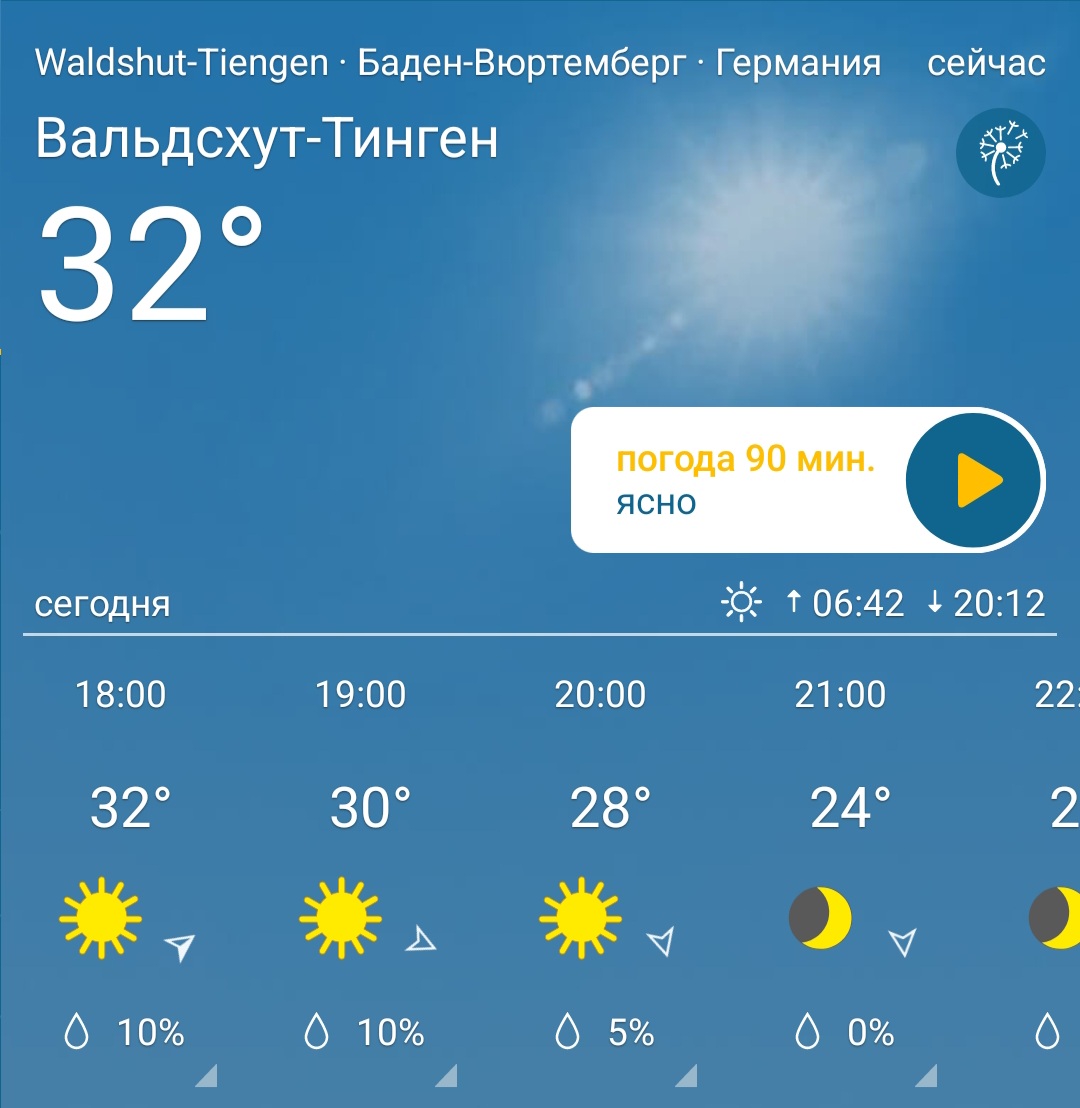The height and width of the screenshot is (1108, 1080).
Task: Expand the 19:00 hourly forecast
Action: pos(446,1075)
